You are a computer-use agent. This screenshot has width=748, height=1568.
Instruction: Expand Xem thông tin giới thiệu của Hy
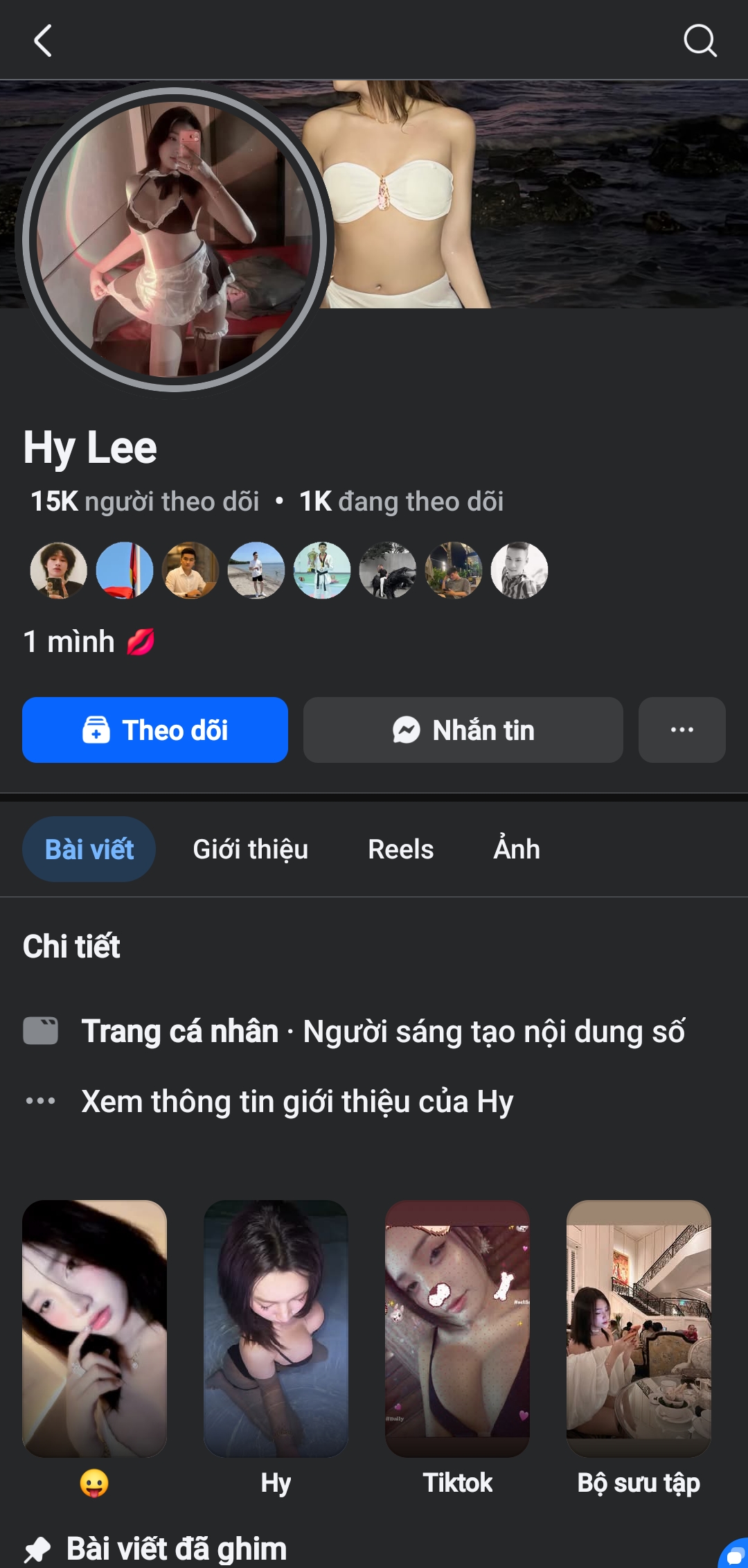(296, 1101)
